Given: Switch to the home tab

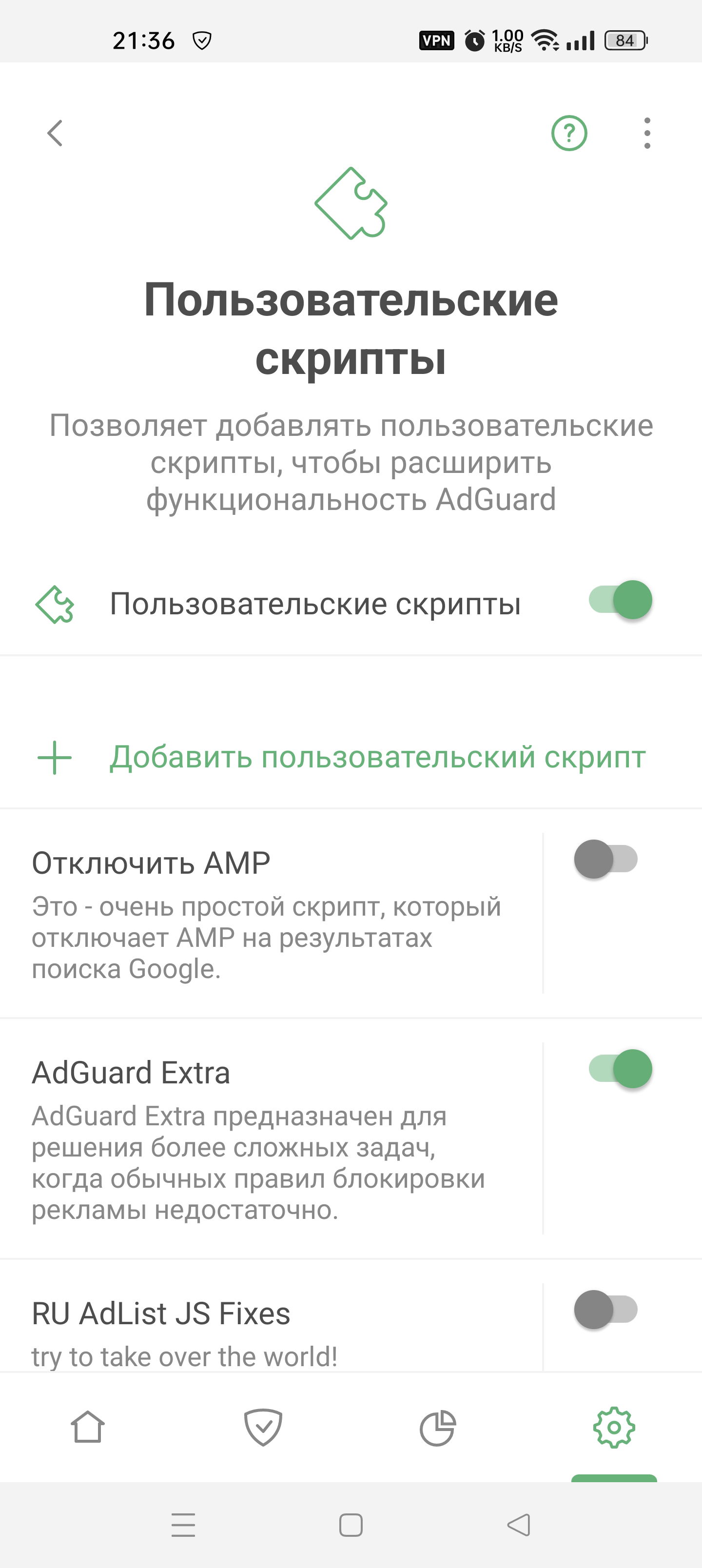Looking at the screenshot, I should click(x=88, y=1427).
